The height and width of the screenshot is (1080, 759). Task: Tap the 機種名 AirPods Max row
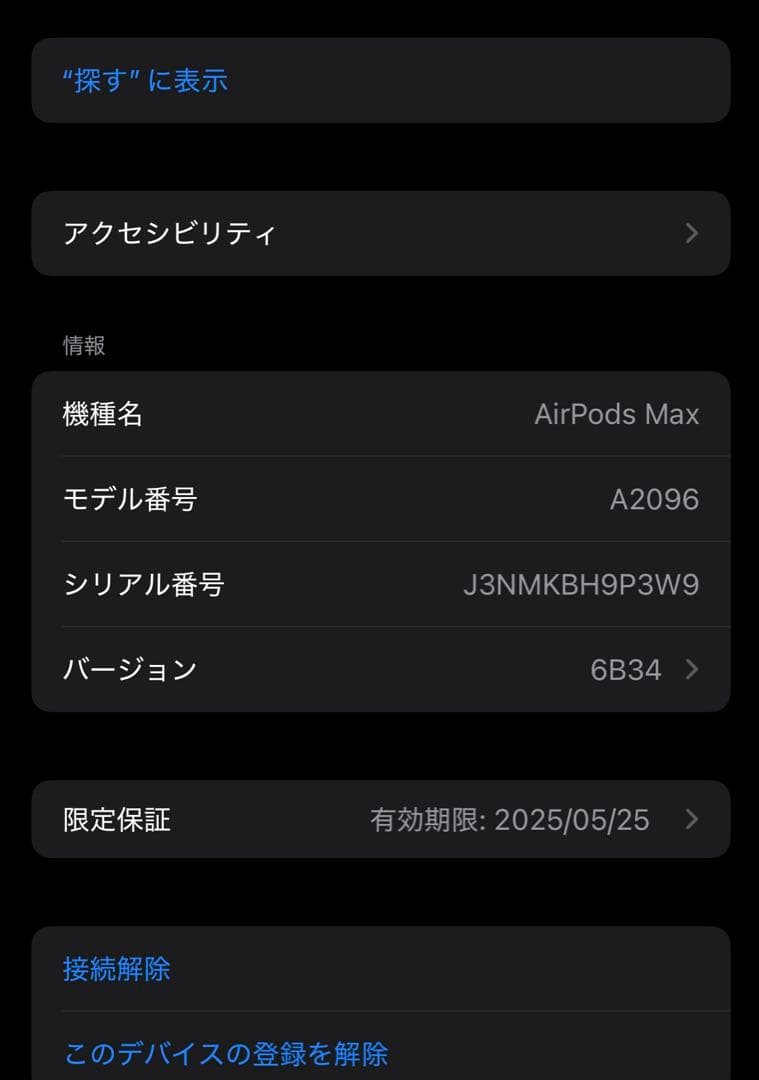coord(380,414)
